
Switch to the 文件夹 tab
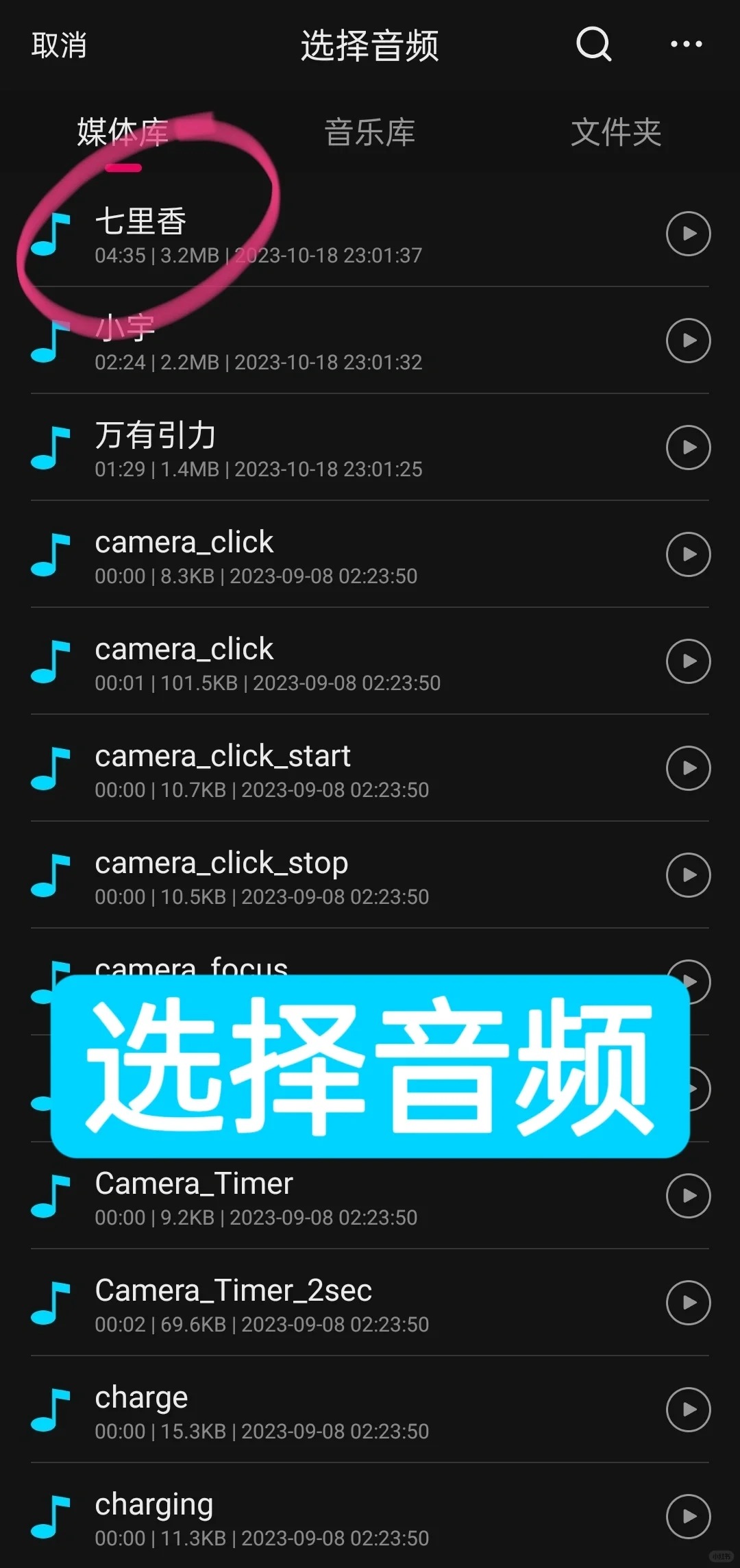click(616, 132)
